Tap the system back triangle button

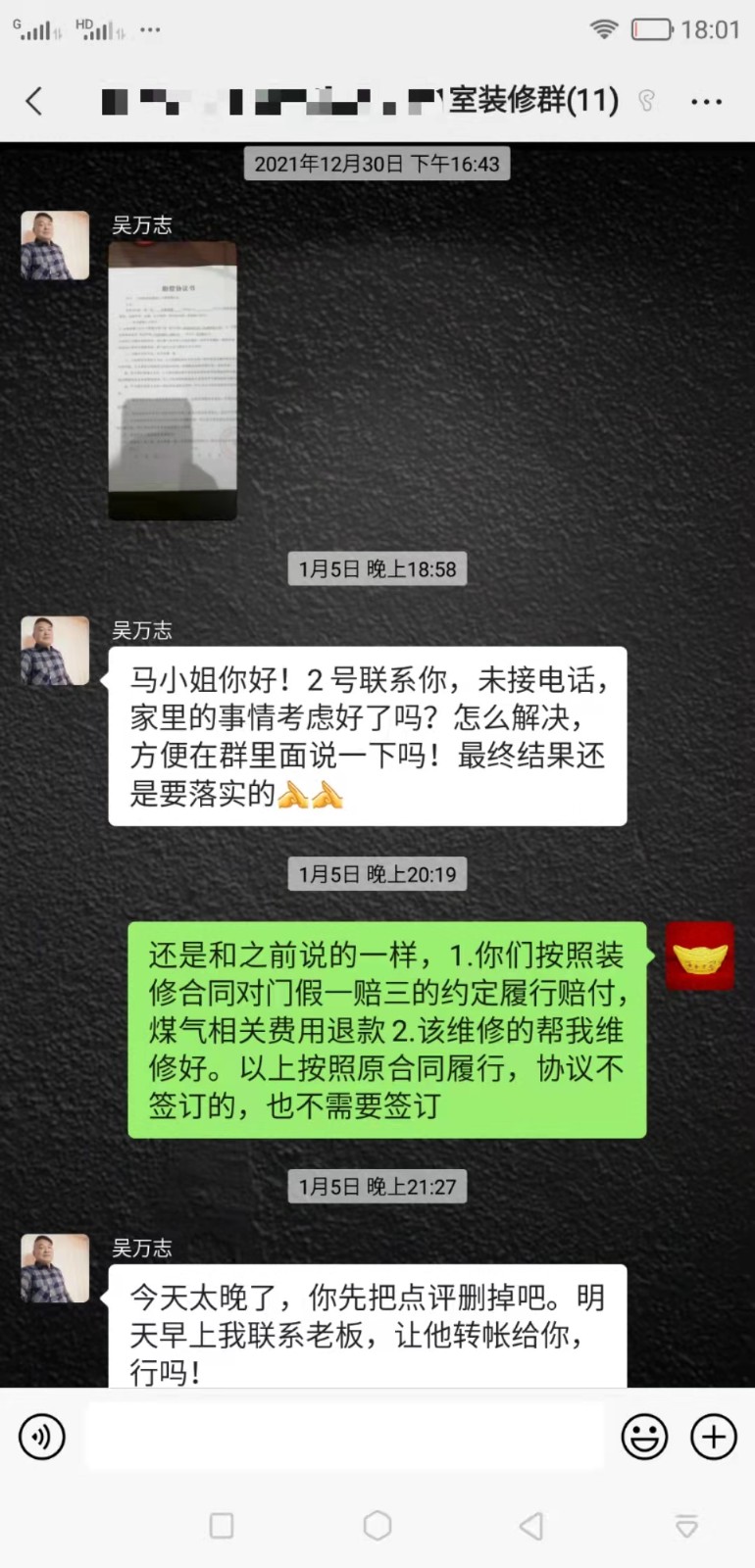[x=531, y=1525]
